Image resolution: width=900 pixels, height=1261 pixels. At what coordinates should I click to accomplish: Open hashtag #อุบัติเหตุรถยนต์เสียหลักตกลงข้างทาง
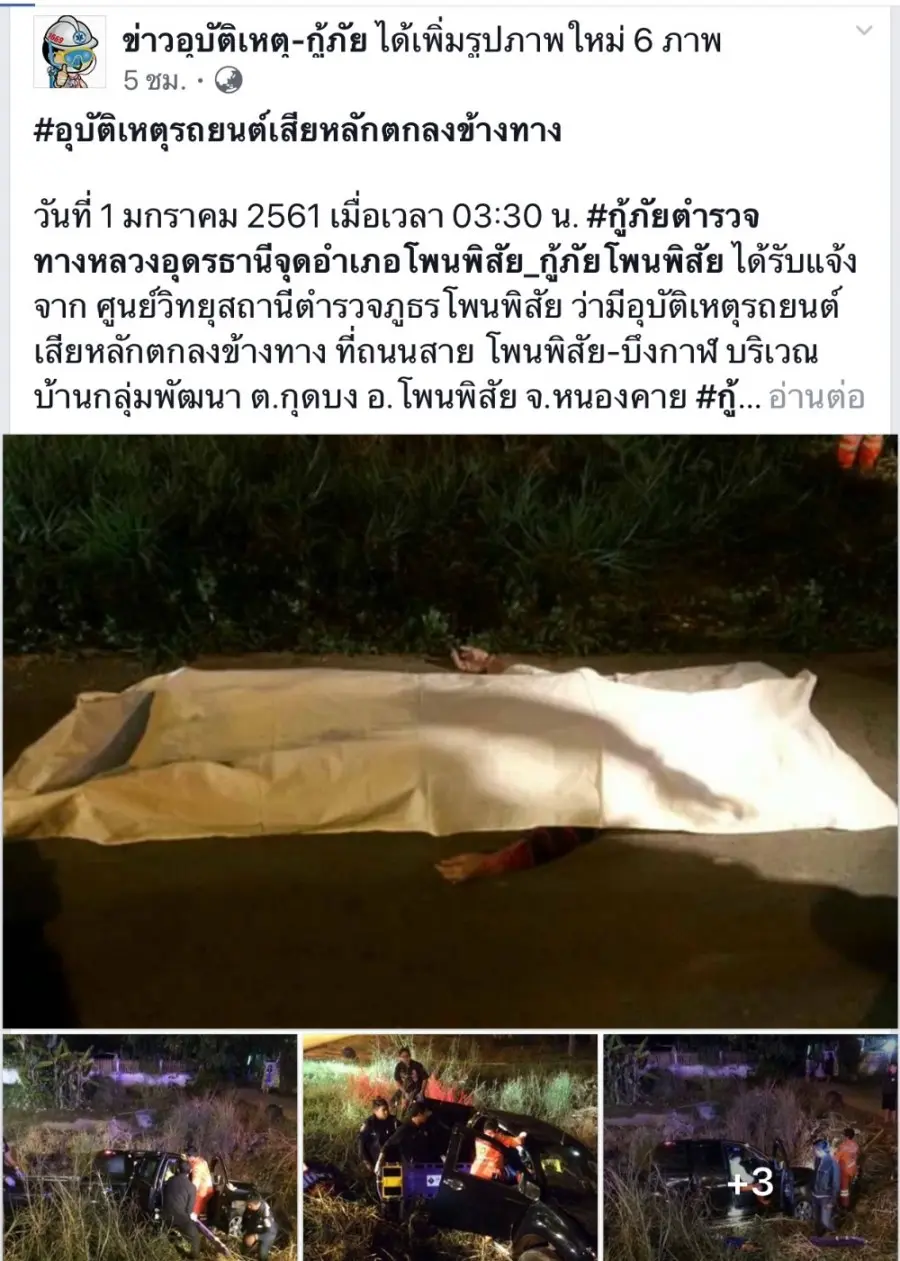click(297, 130)
